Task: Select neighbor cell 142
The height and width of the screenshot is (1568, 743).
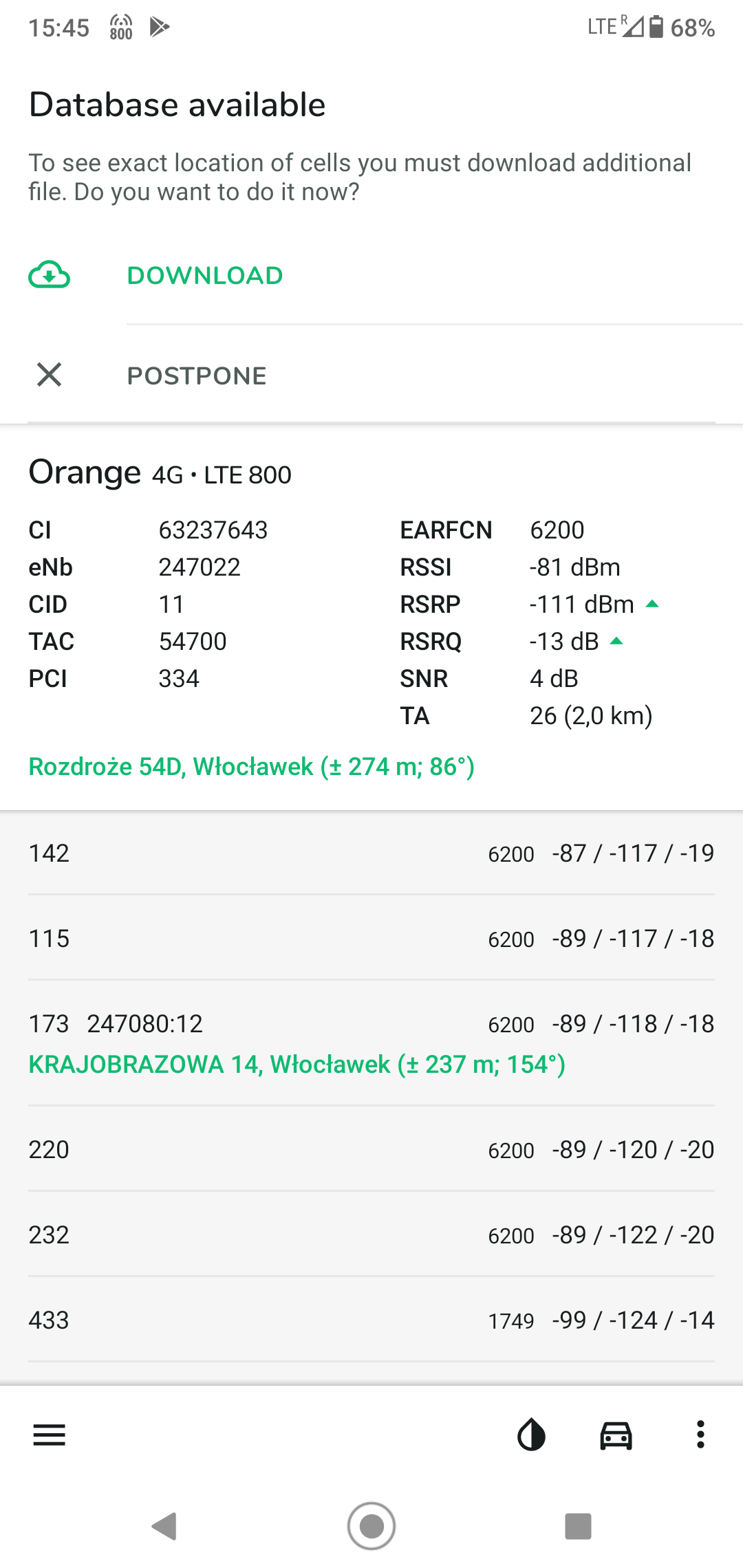Action: 371,853
